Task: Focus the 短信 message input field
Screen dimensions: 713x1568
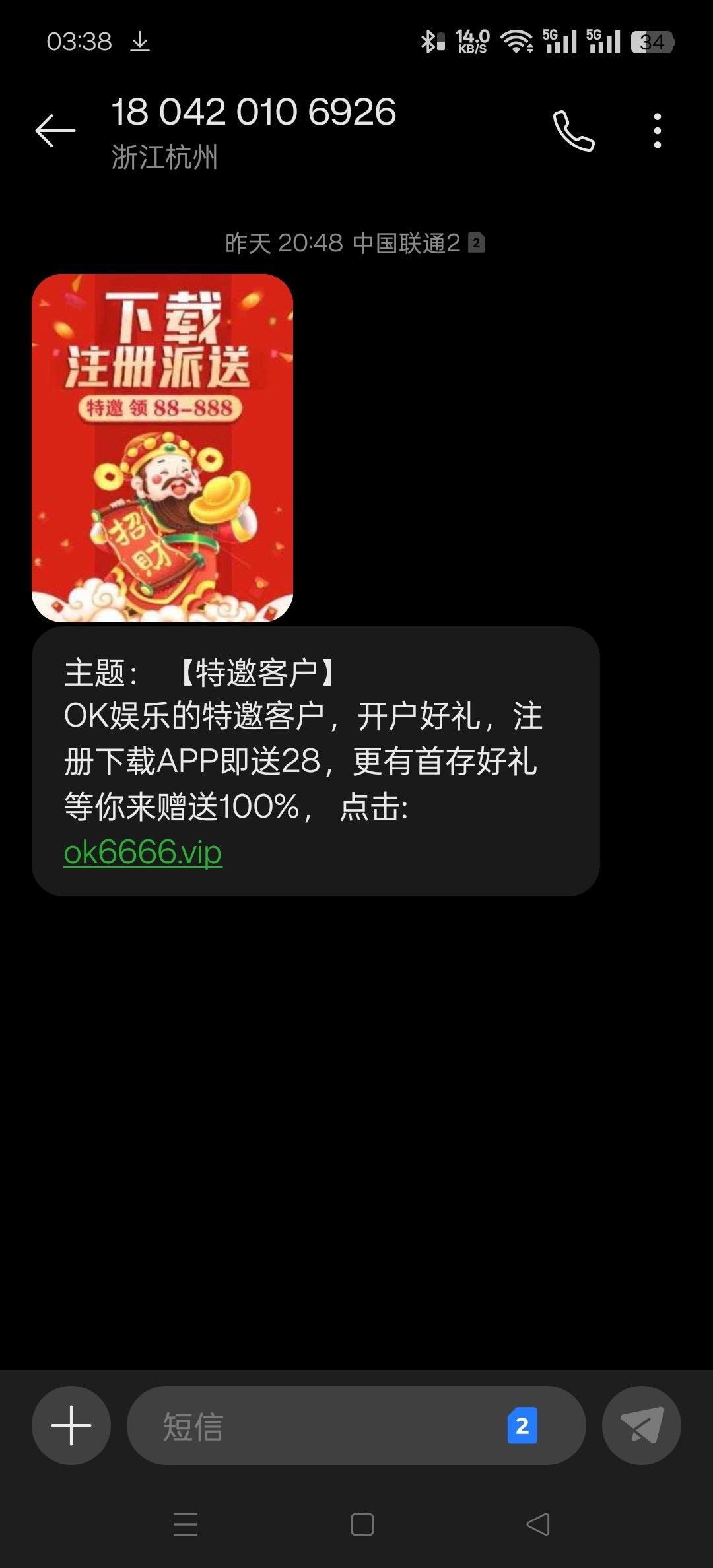Action: [317, 1425]
